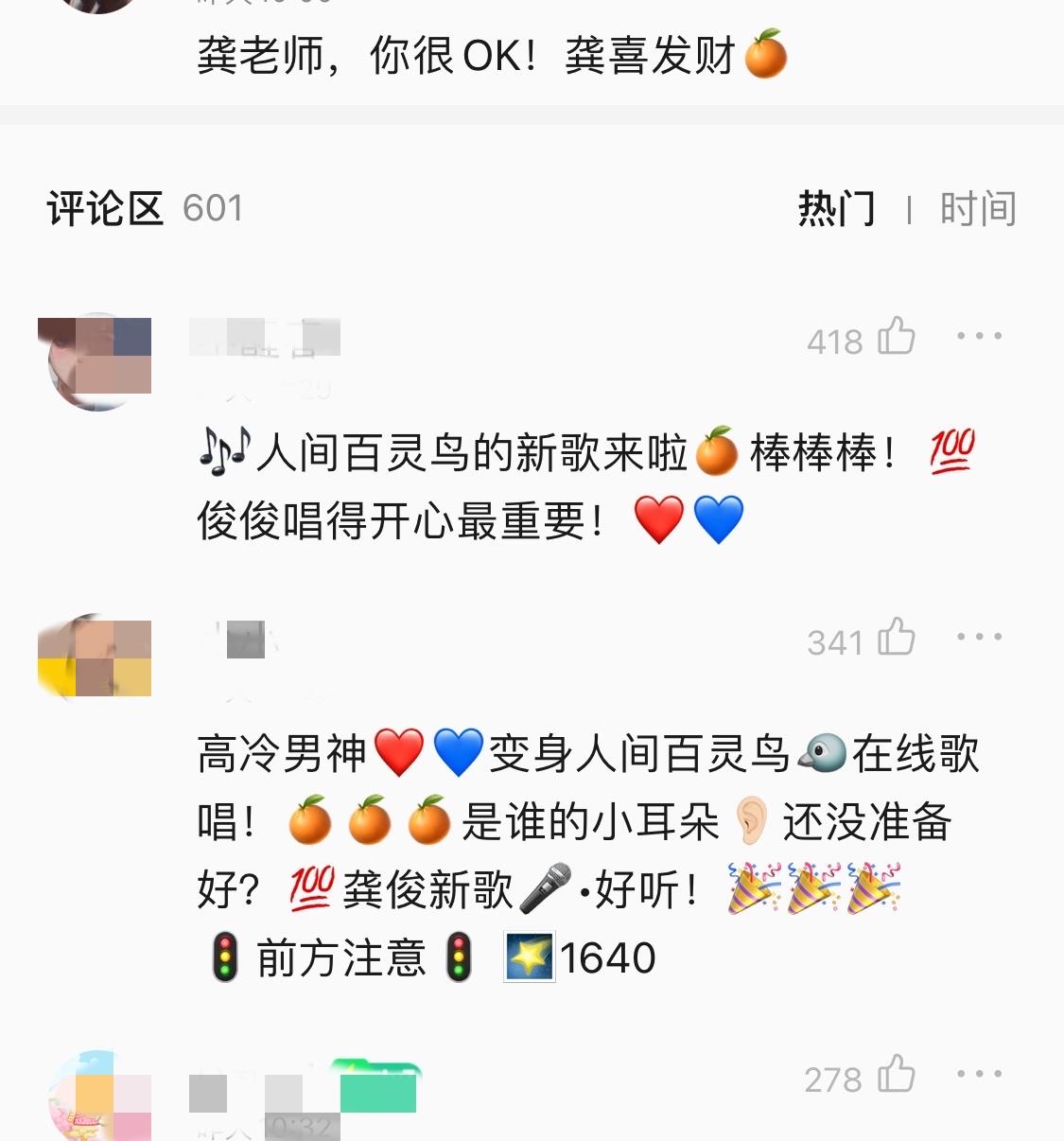Viewport: 1064px width, 1141px height.
Task: Click the star badge next to 1640
Action: (x=529, y=958)
